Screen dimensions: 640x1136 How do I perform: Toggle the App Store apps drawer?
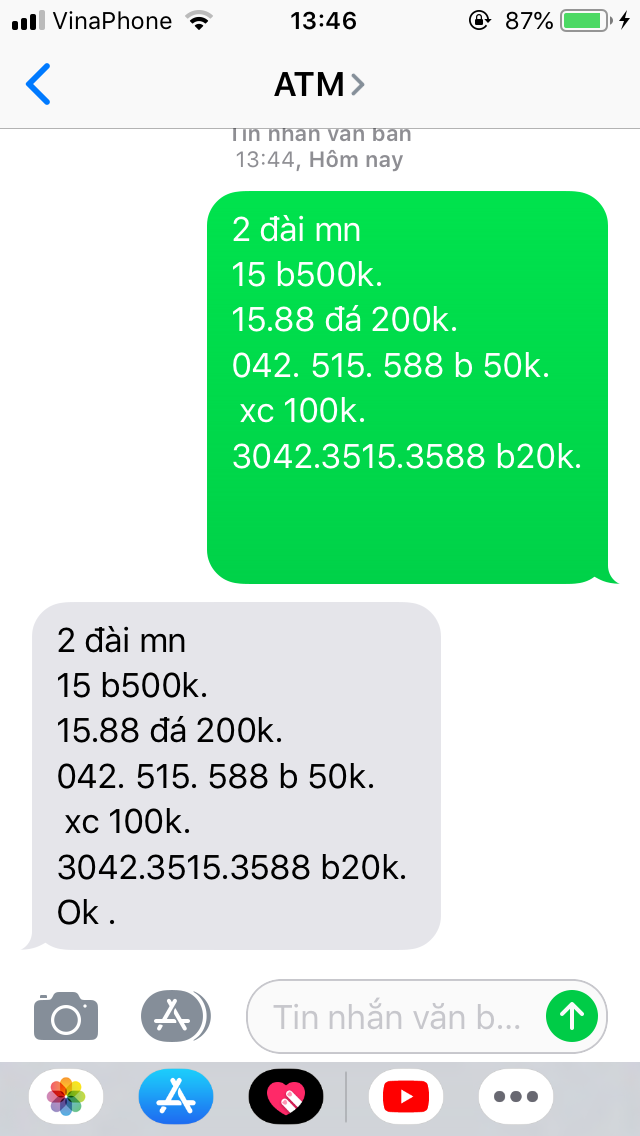point(175,1016)
